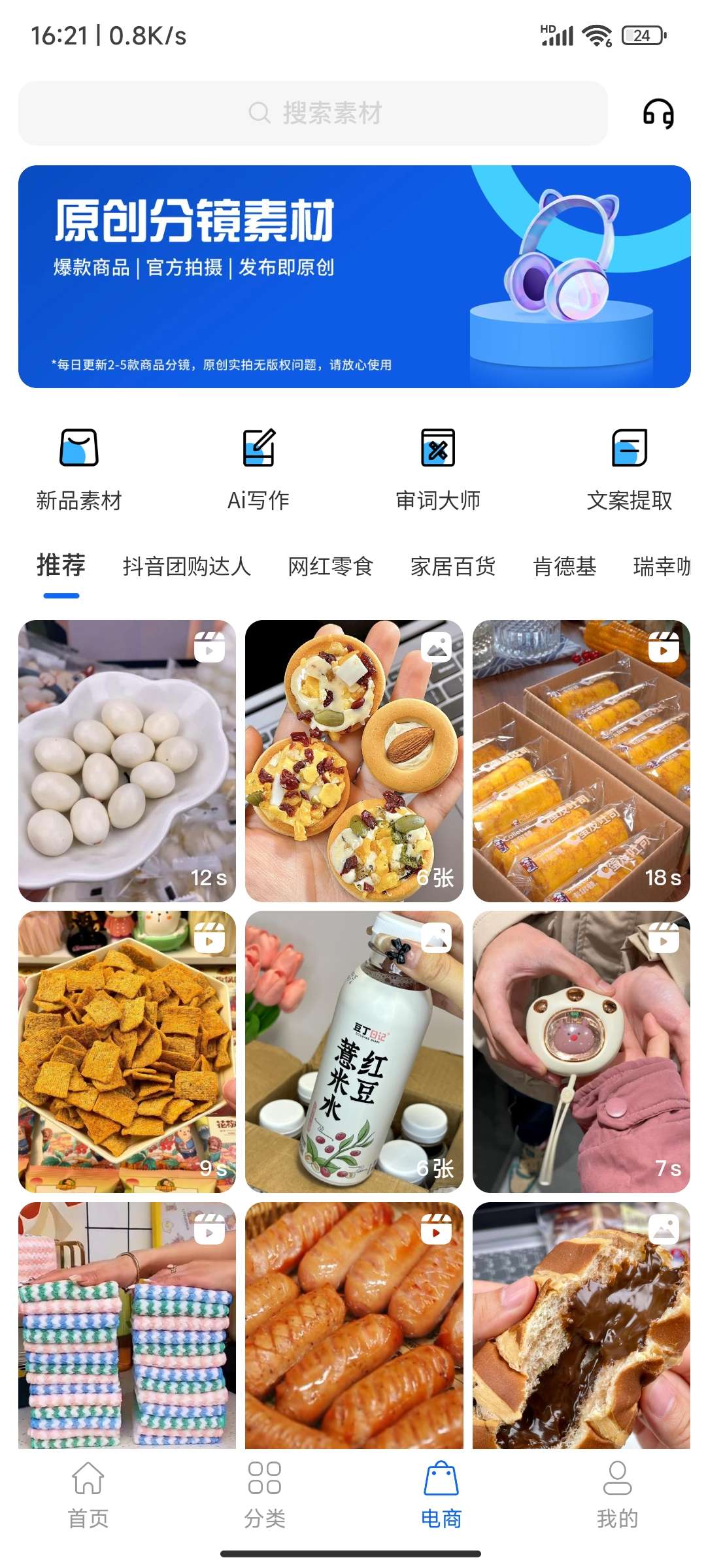Play the 7 s paw hand warmer video
Viewport: 706px width, 1568px height.
[581, 1051]
